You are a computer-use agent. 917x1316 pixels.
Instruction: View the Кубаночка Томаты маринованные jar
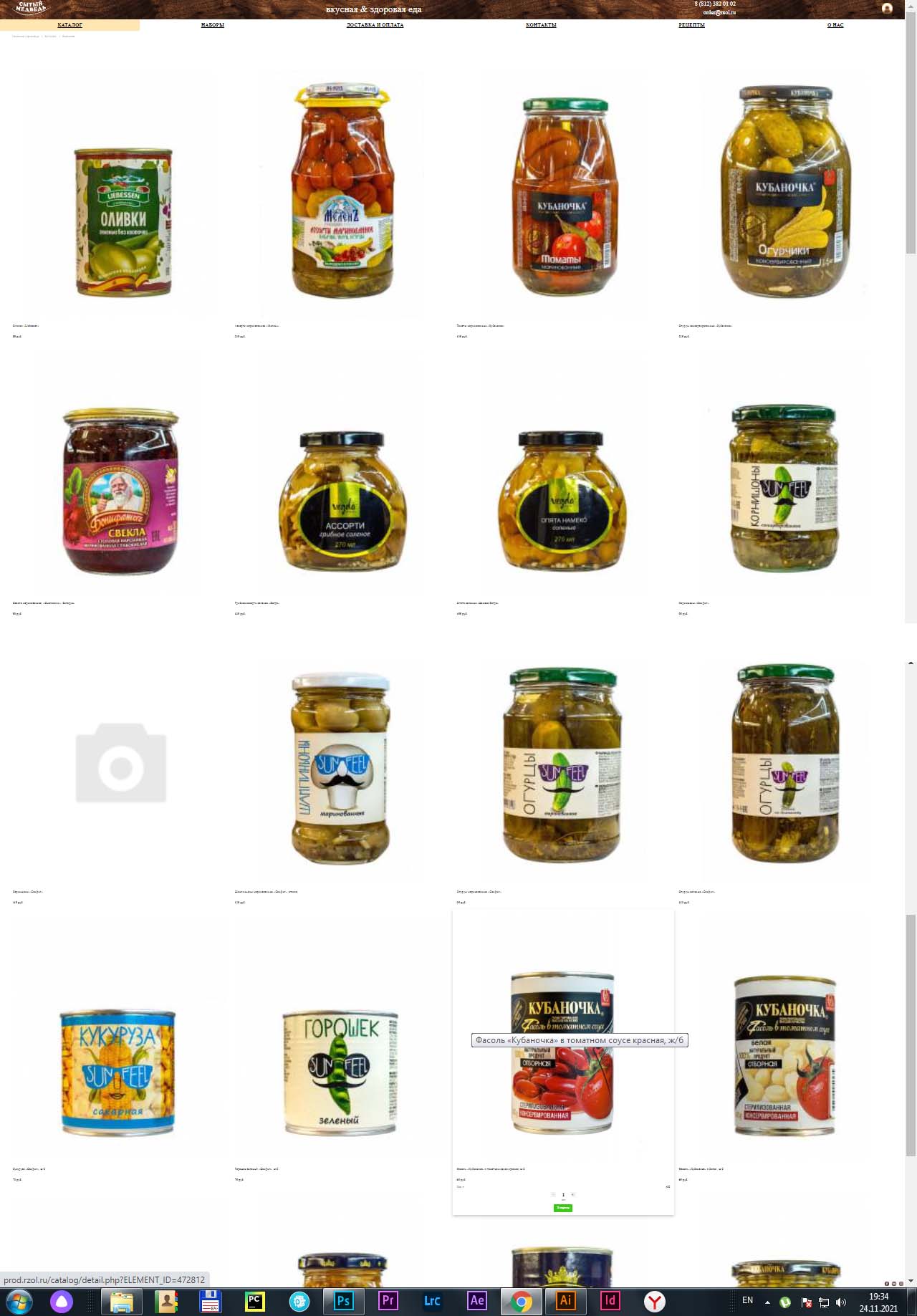tap(565, 197)
